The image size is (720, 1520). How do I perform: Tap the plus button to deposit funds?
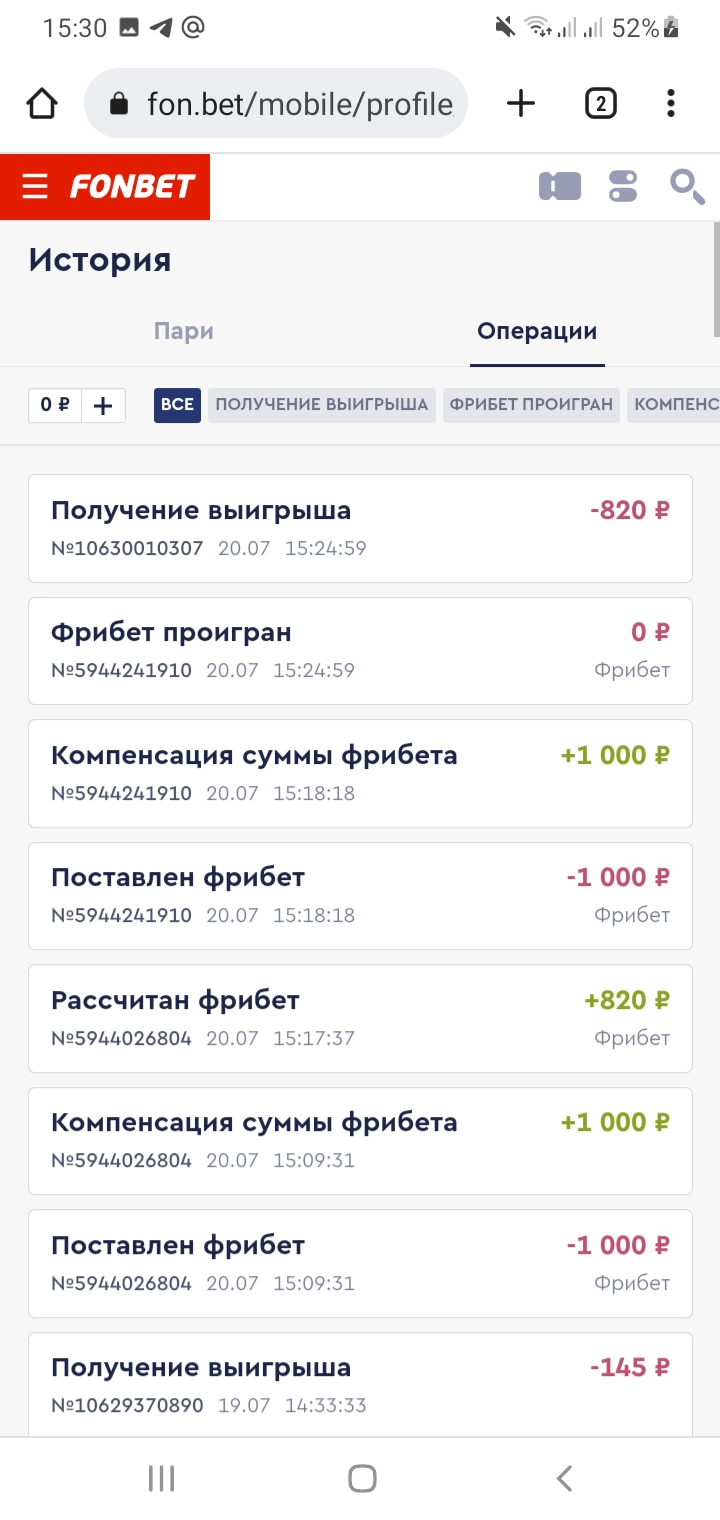(x=103, y=405)
